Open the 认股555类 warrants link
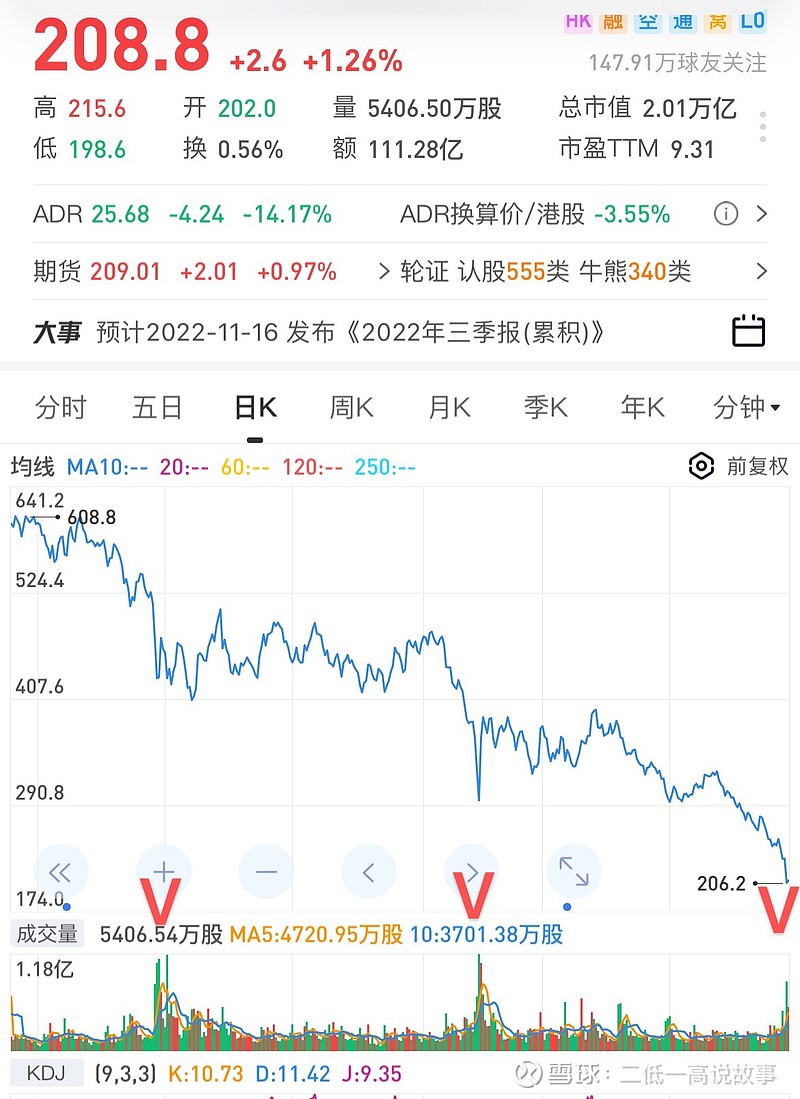The height and width of the screenshot is (1099, 800). [x=513, y=271]
